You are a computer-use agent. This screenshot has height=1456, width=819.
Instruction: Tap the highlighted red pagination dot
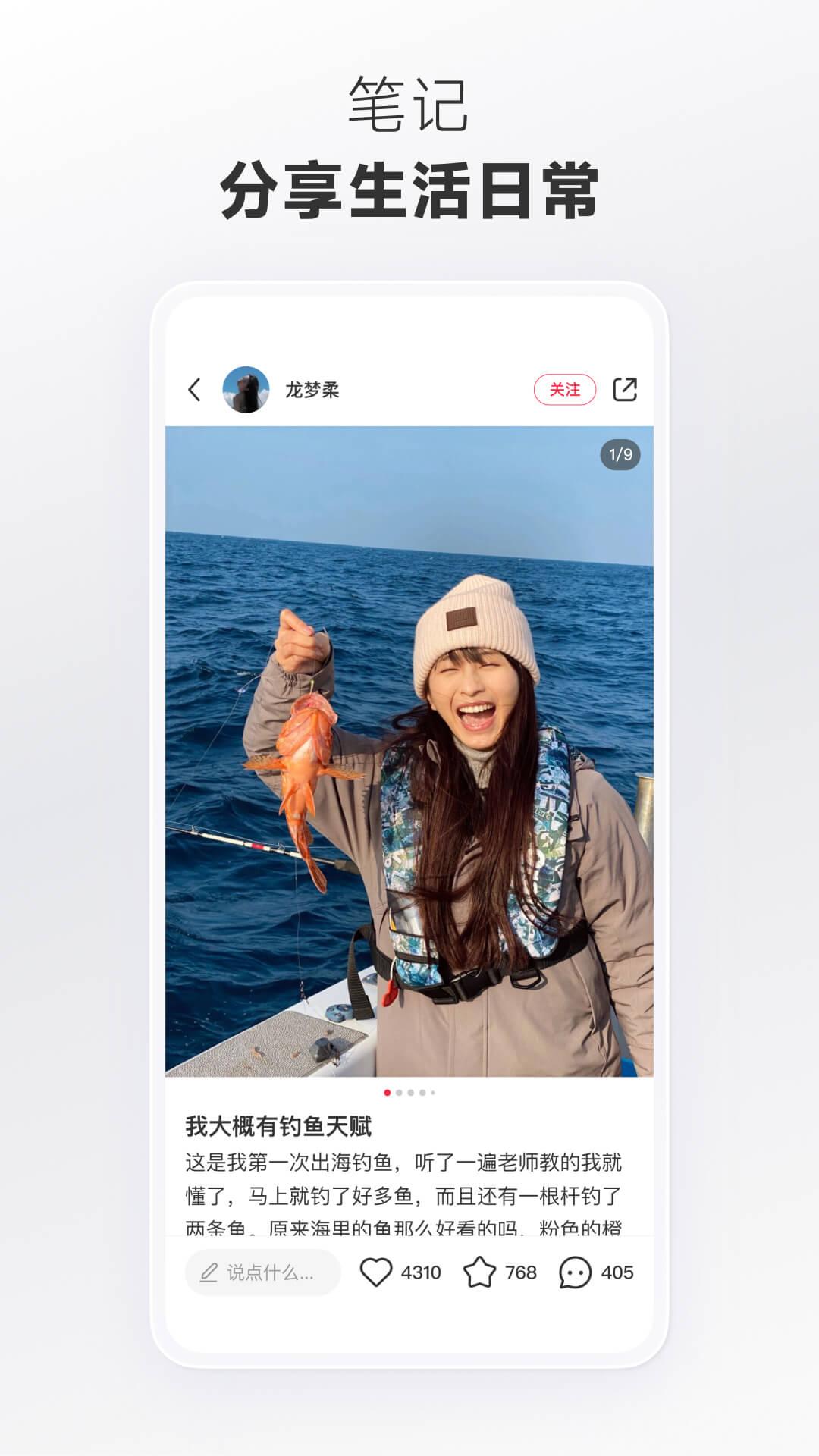coord(387,1093)
